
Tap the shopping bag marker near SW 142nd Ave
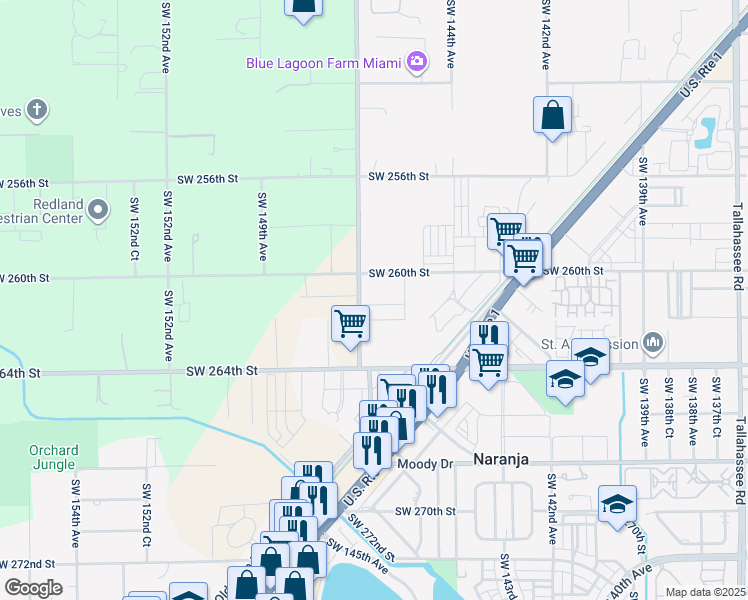point(552,116)
